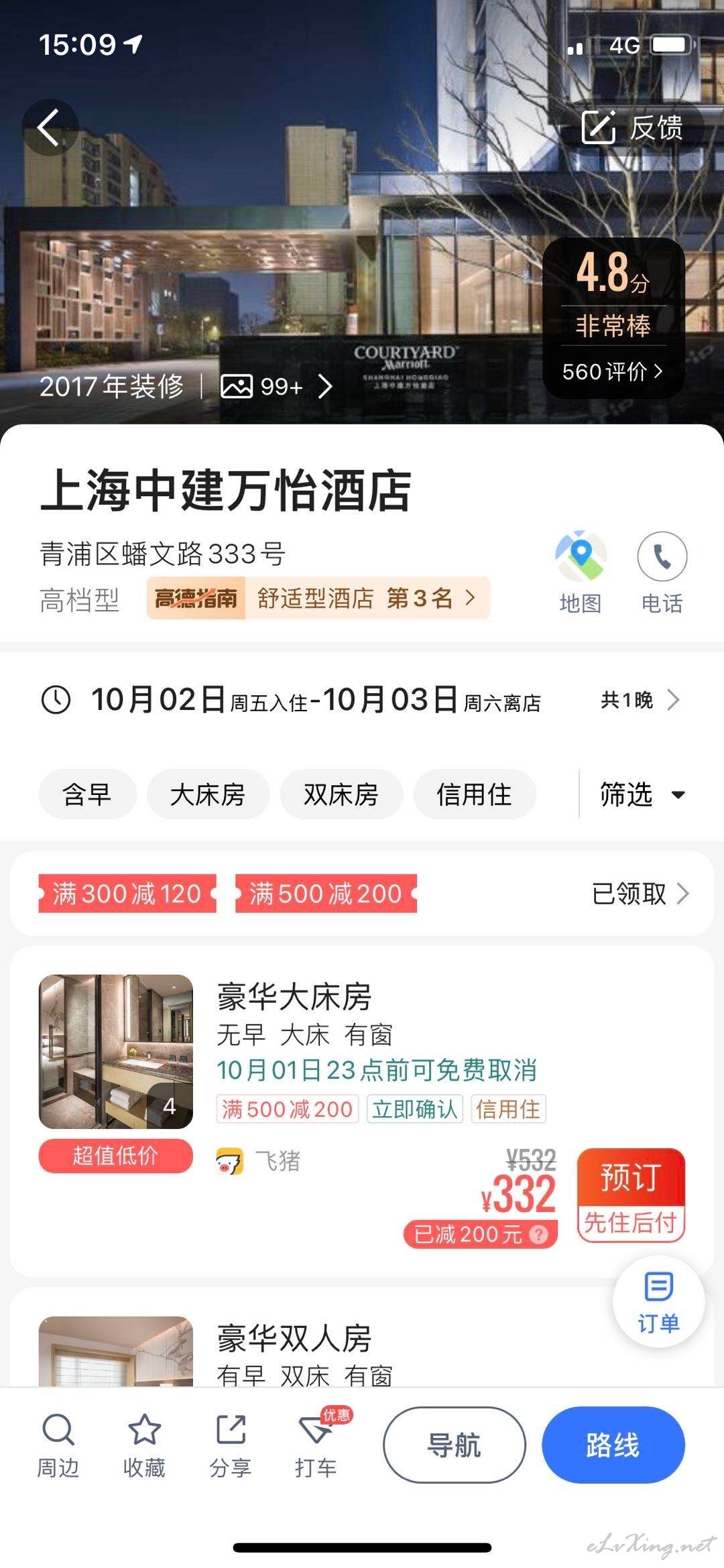The height and width of the screenshot is (1568, 724).
Task: Select the 信用住 filter chip
Action: tap(475, 794)
